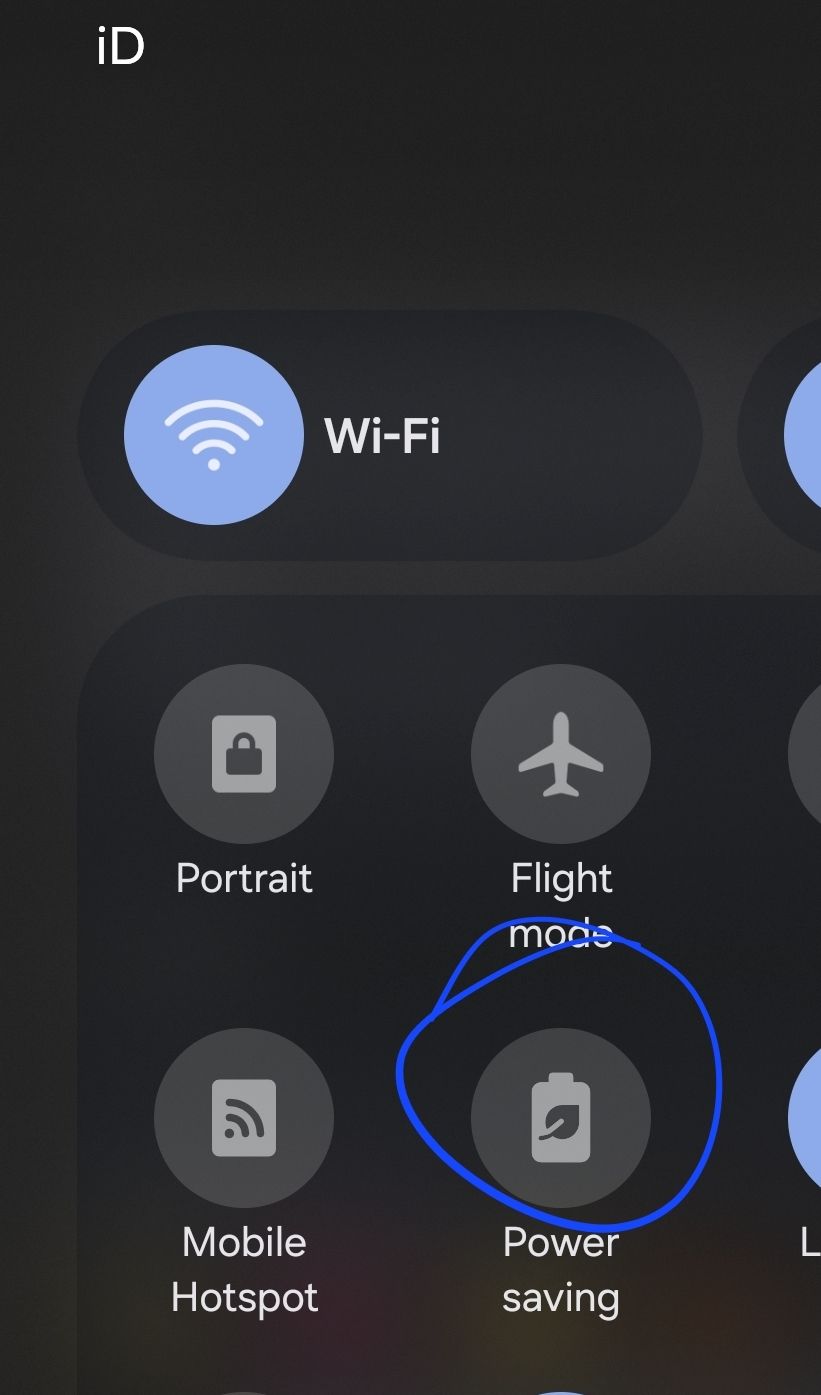Enable Power saving mode
Image resolution: width=821 pixels, height=1395 pixels.
pyautogui.click(x=560, y=1118)
